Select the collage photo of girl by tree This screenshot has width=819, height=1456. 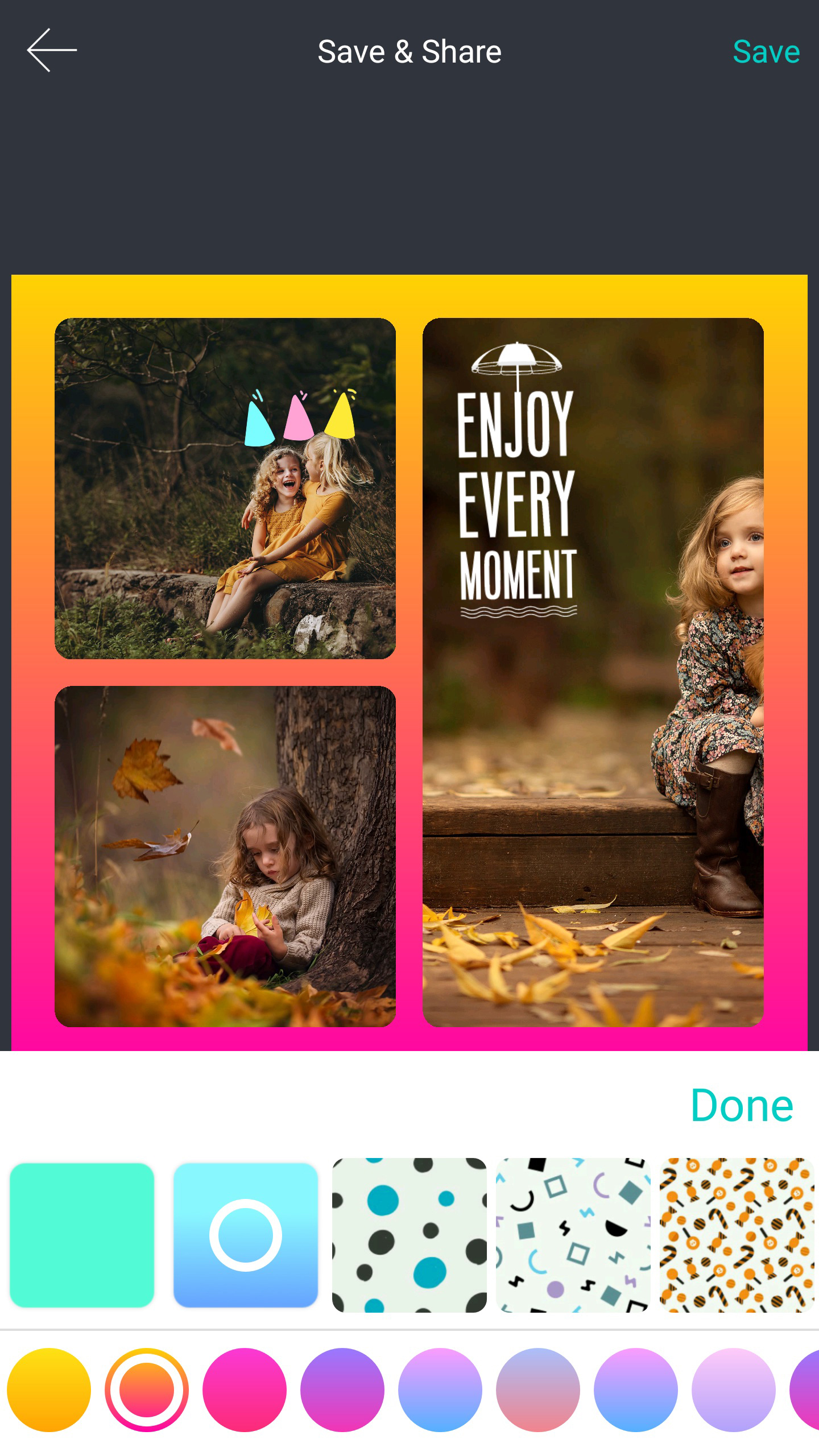coord(225,856)
